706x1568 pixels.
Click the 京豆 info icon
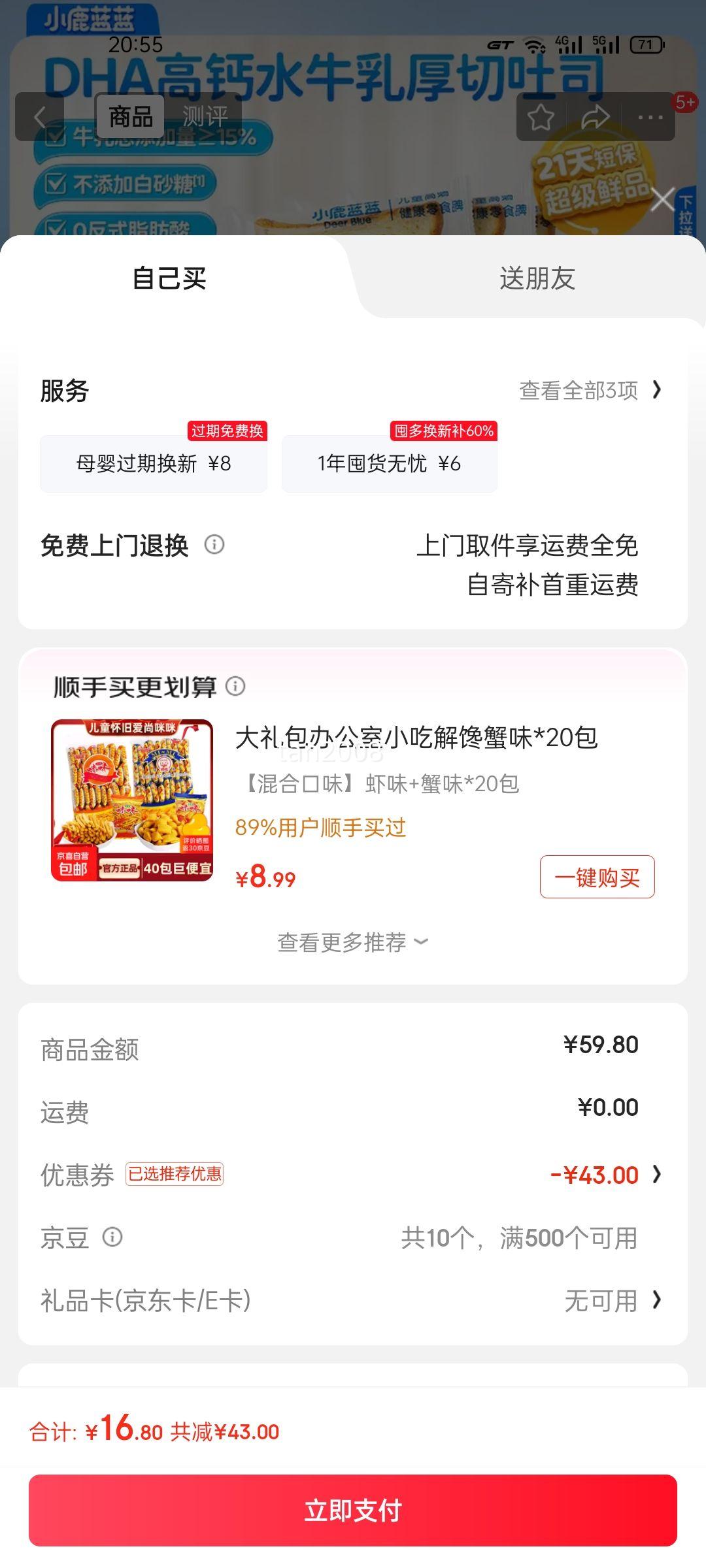pyautogui.click(x=112, y=1237)
